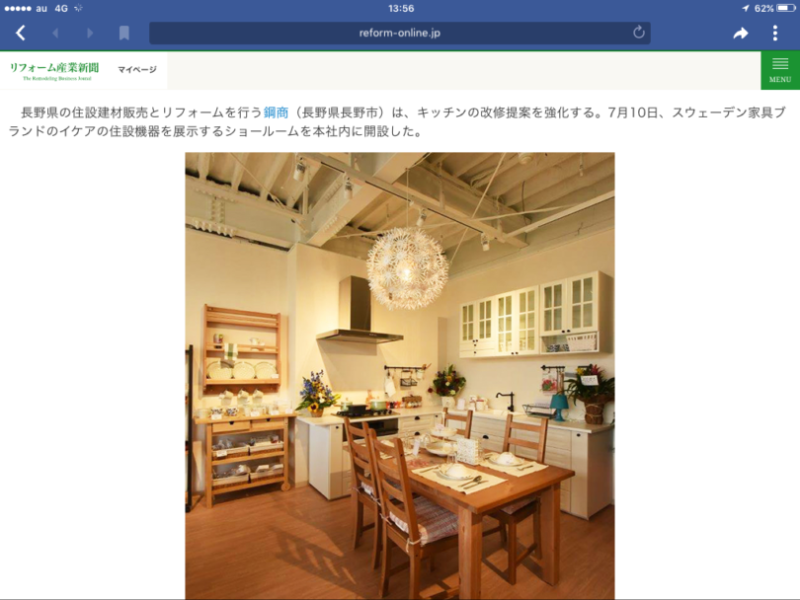Viewport: 800px width, 600px height.
Task: Open the リフォーム産業新聞 home link
Action: [x=54, y=69]
